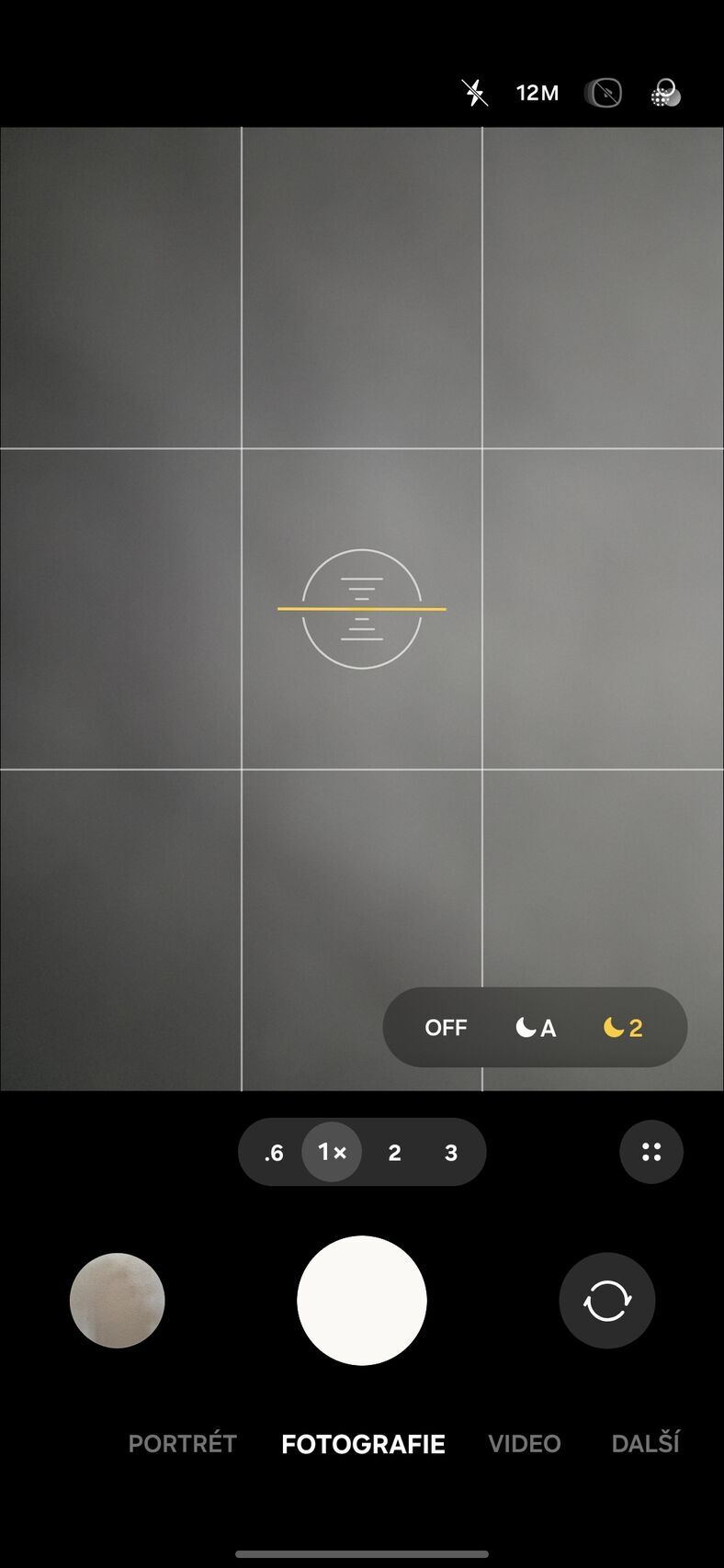Turn night mode OFF
724x1568 pixels.
446,1028
